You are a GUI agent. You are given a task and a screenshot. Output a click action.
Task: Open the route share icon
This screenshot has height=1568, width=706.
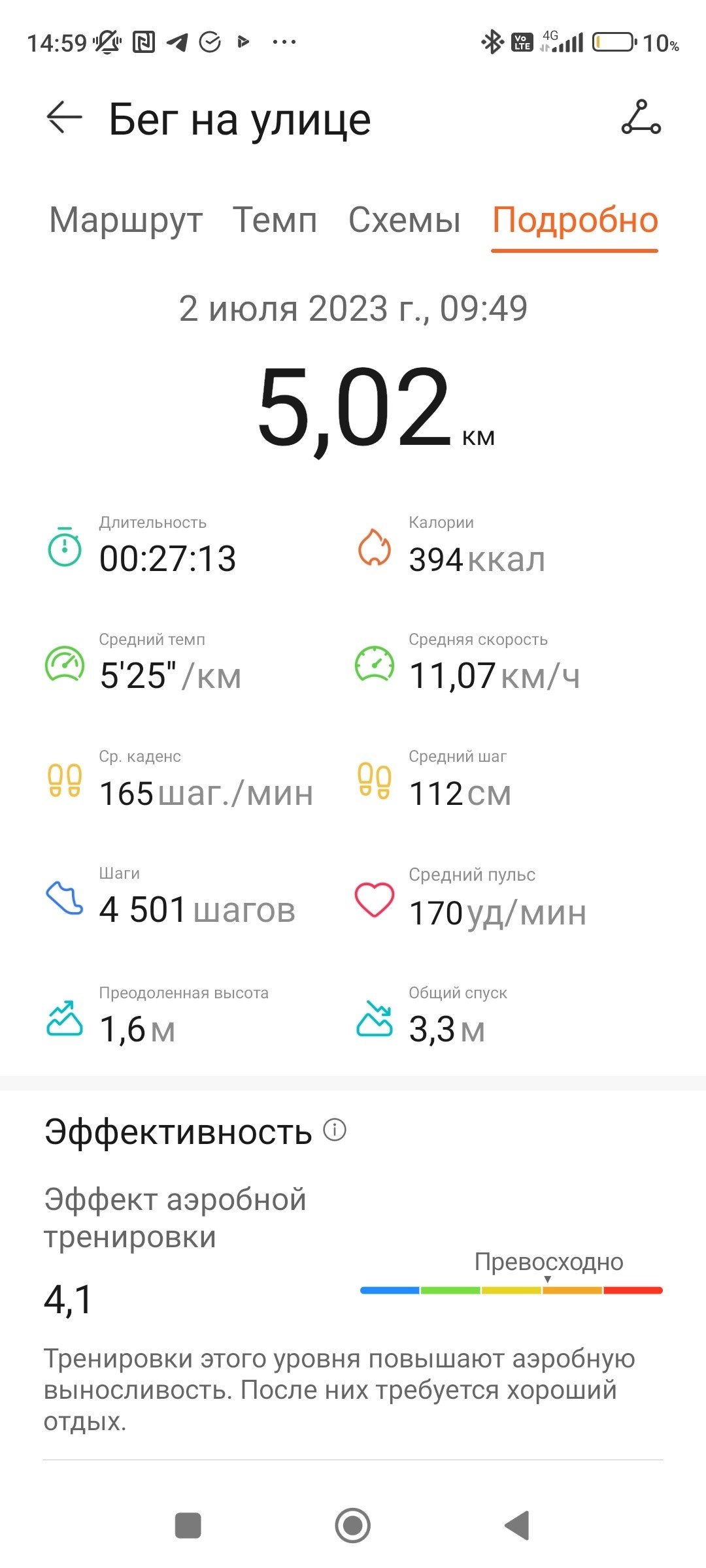click(x=641, y=118)
